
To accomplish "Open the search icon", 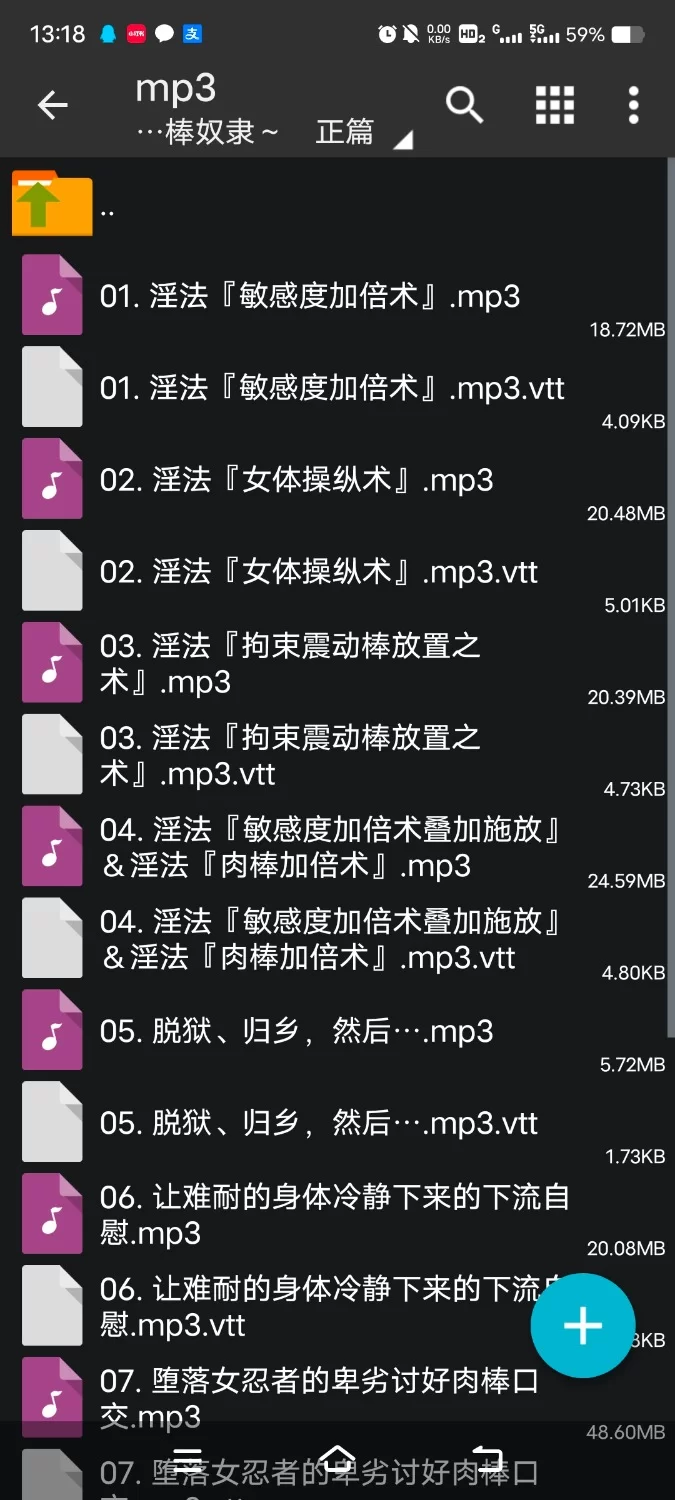I will [x=464, y=105].
